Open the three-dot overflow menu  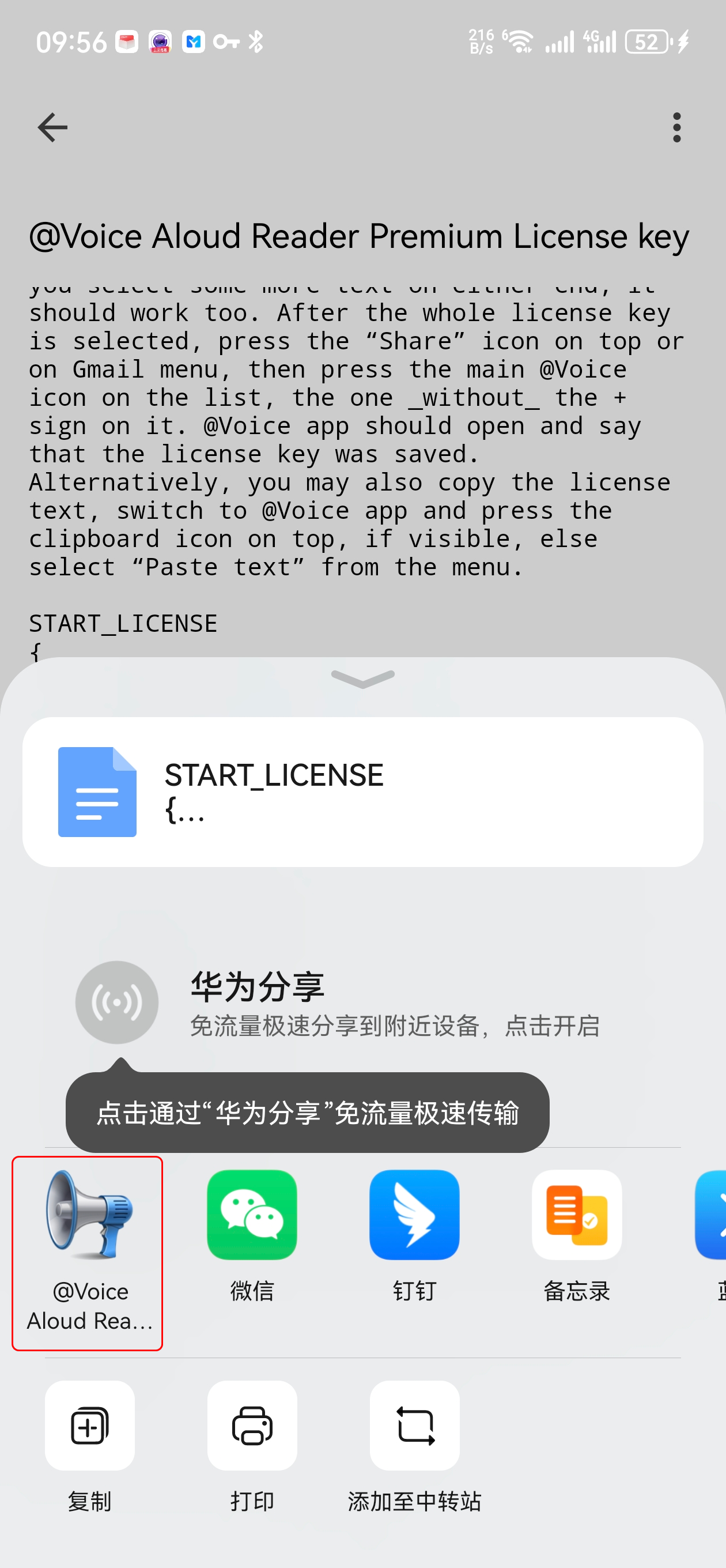pos(676,127)
